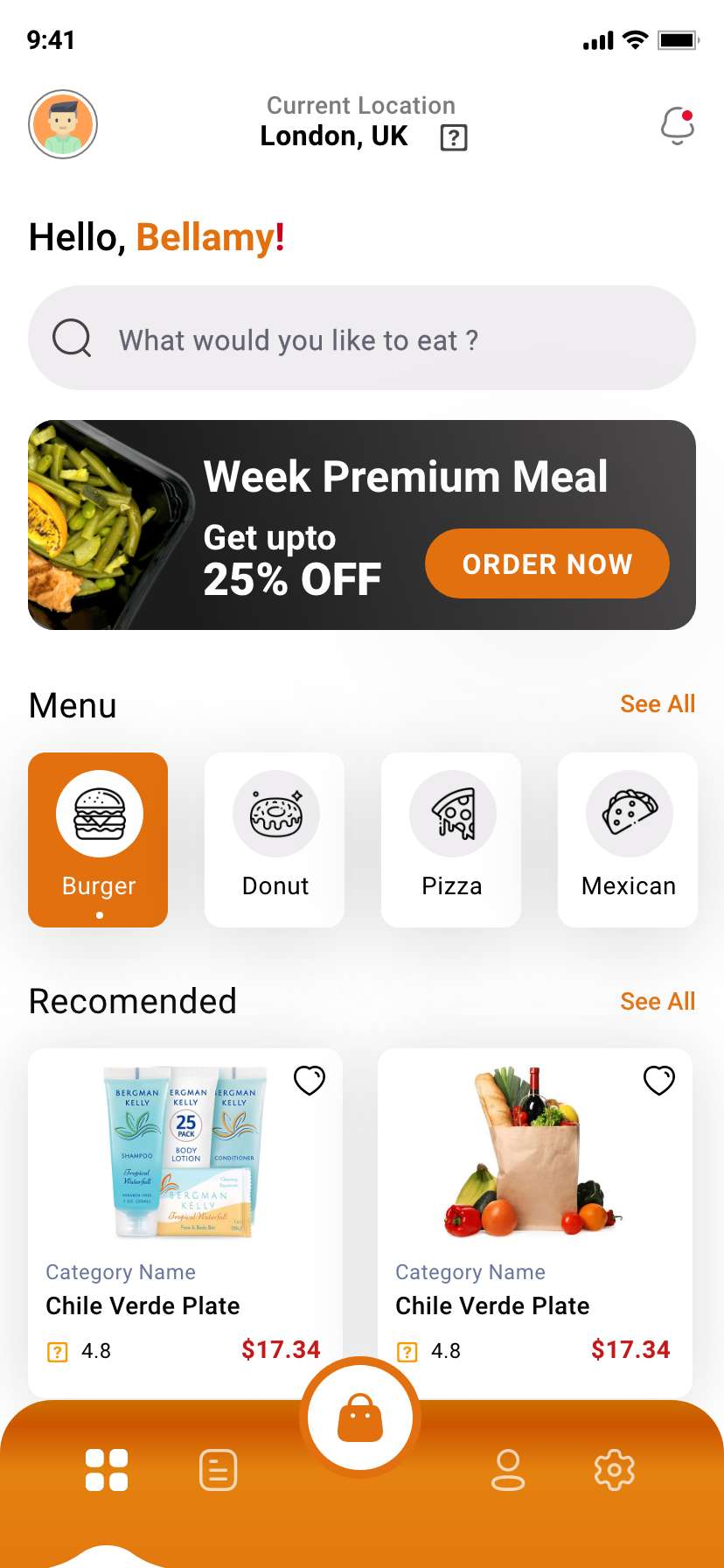The height and width of the screenshot is (1568, 724).
Task: Tap the food search field
Action: pyautogui.click(x=362, y=339)
